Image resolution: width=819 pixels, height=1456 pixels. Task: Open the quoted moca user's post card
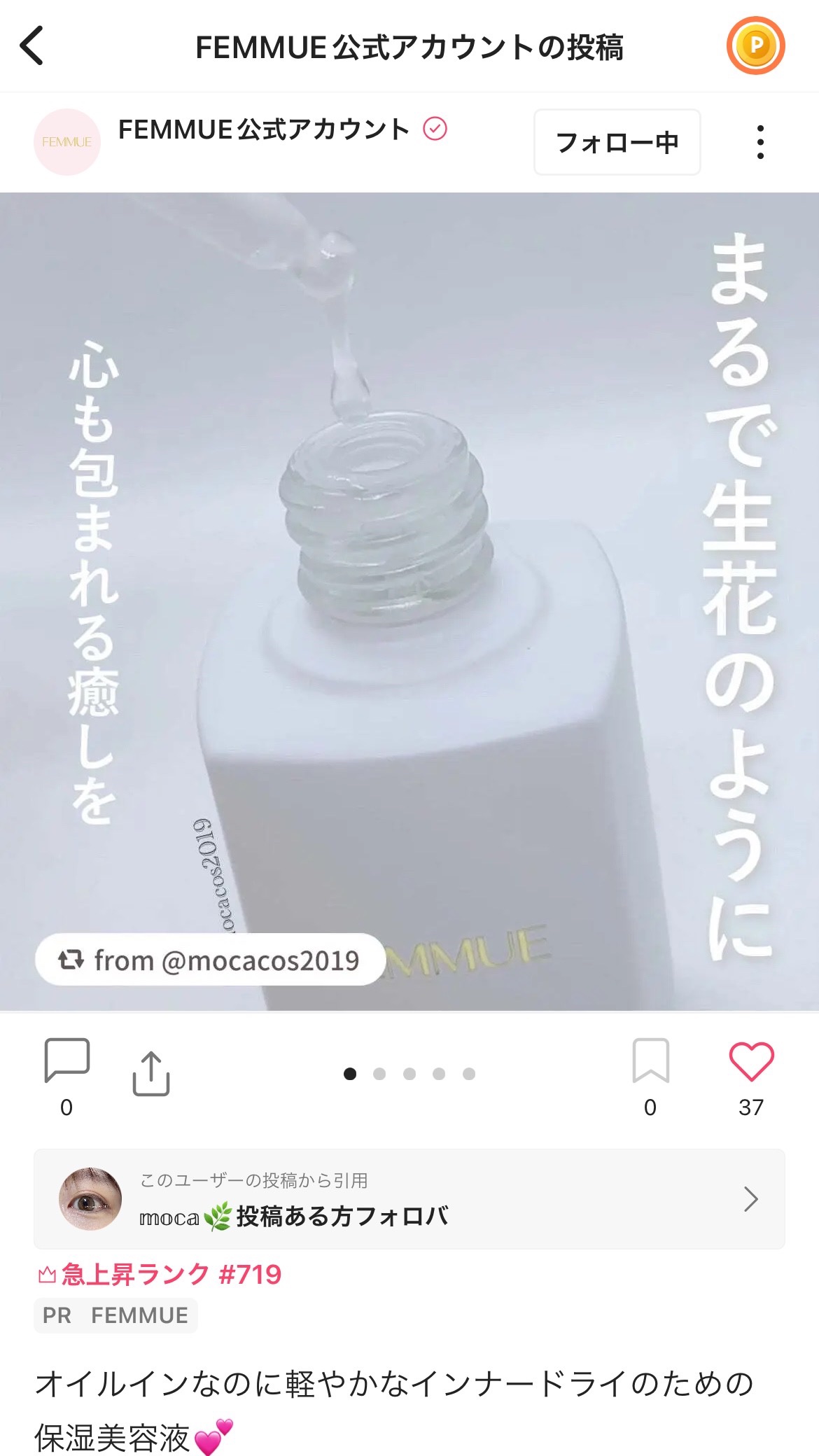click(409, 1199)
